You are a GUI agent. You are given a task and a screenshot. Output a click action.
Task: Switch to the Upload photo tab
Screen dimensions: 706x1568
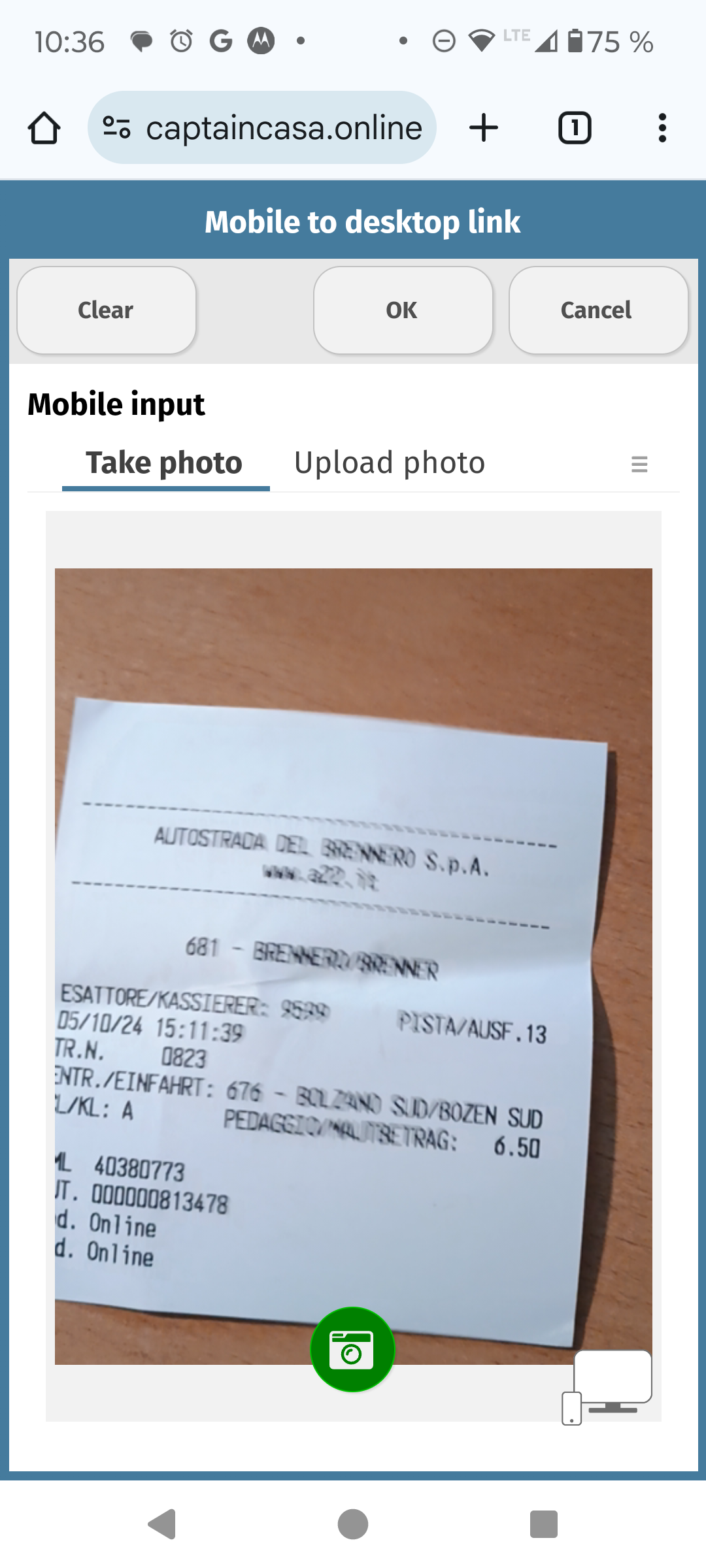pos(390,463)
